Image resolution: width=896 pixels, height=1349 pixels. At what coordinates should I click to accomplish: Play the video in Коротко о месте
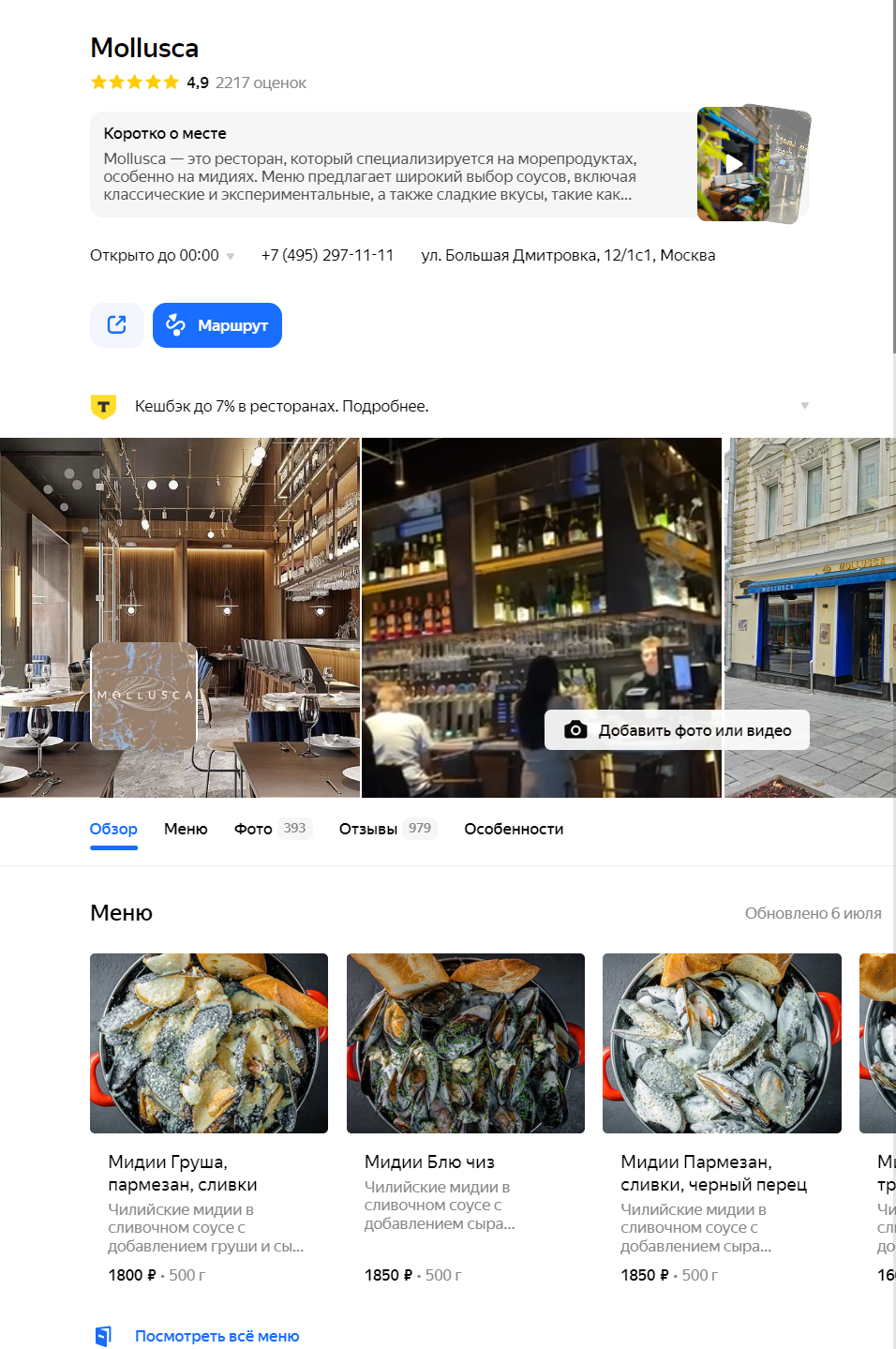pos(735,164)
